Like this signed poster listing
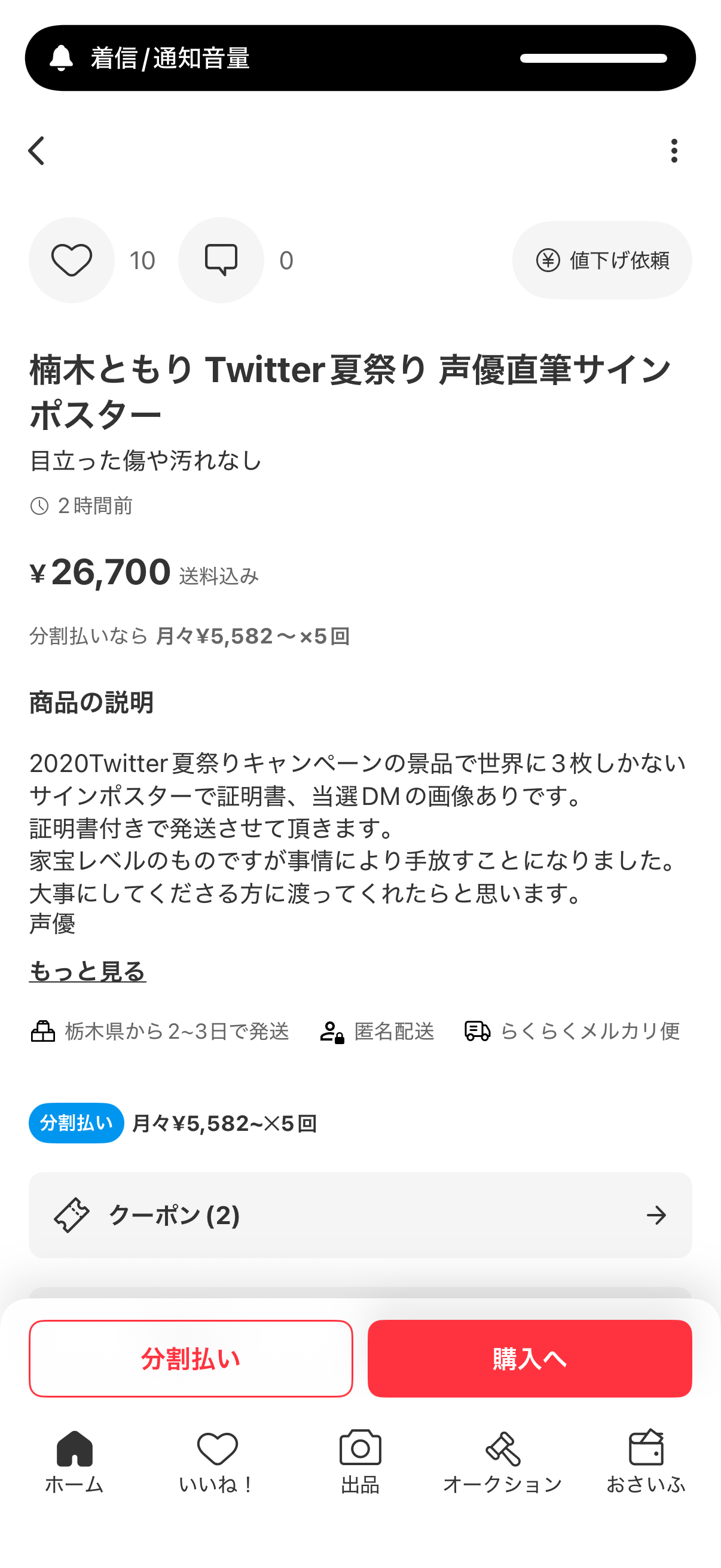This screenshot has width=721, height=1568. pos(72,260)
